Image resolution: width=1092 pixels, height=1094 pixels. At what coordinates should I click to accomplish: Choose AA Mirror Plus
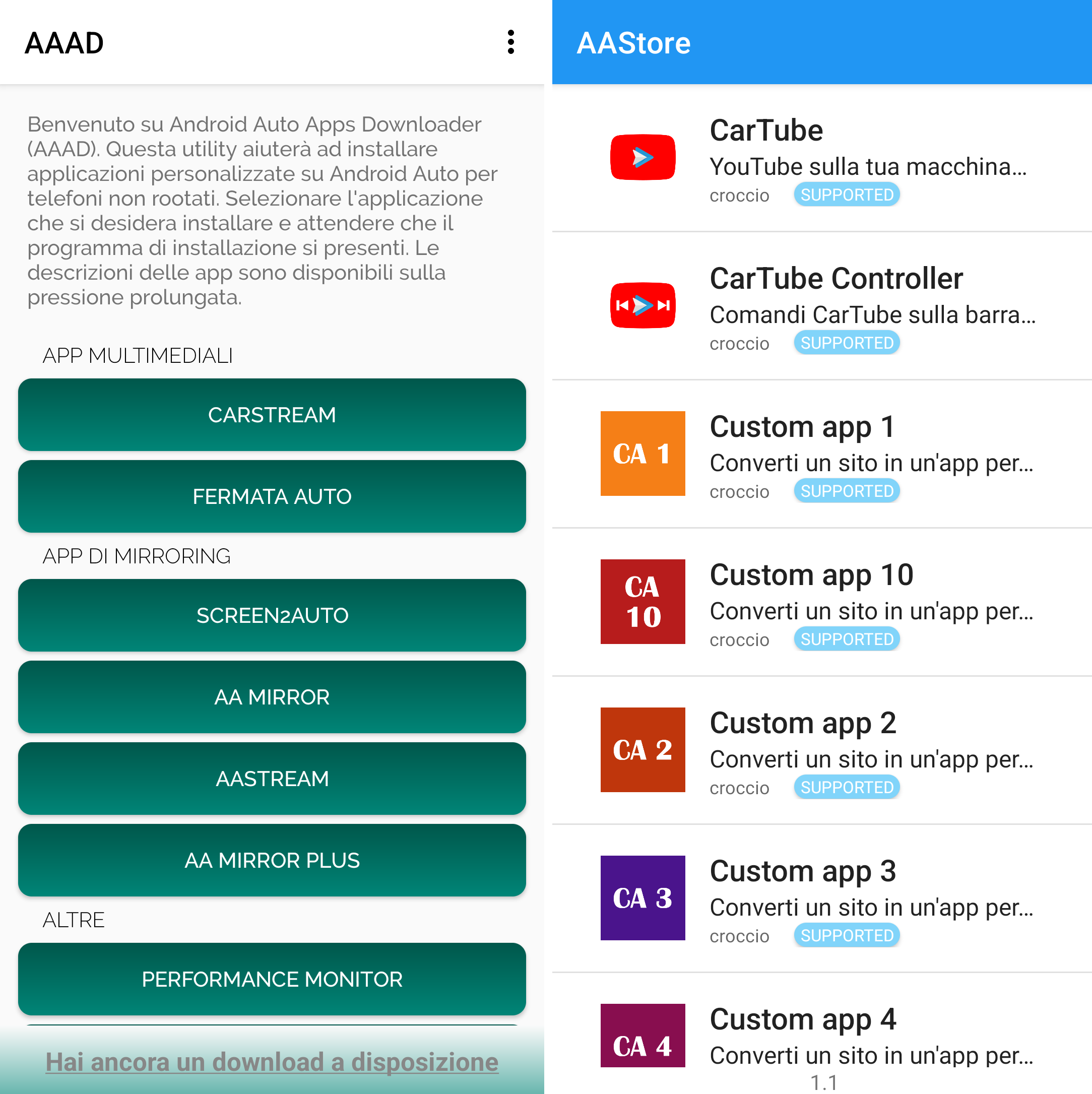click(272, 860)
